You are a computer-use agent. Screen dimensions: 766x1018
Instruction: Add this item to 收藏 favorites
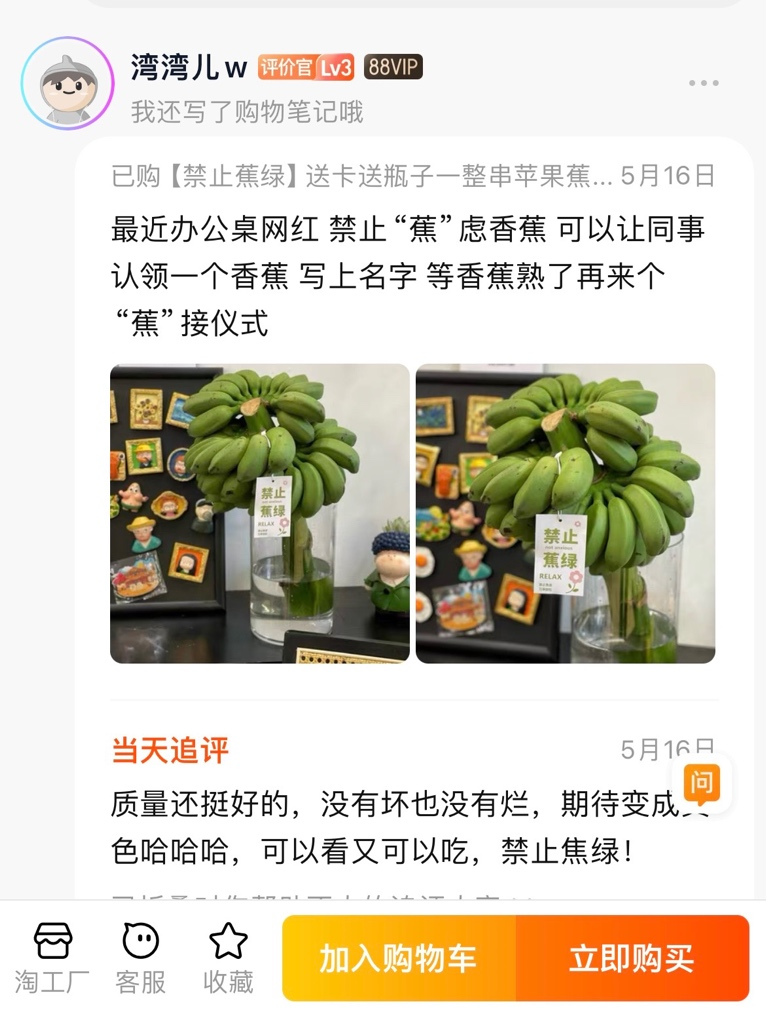click(228, 958)
